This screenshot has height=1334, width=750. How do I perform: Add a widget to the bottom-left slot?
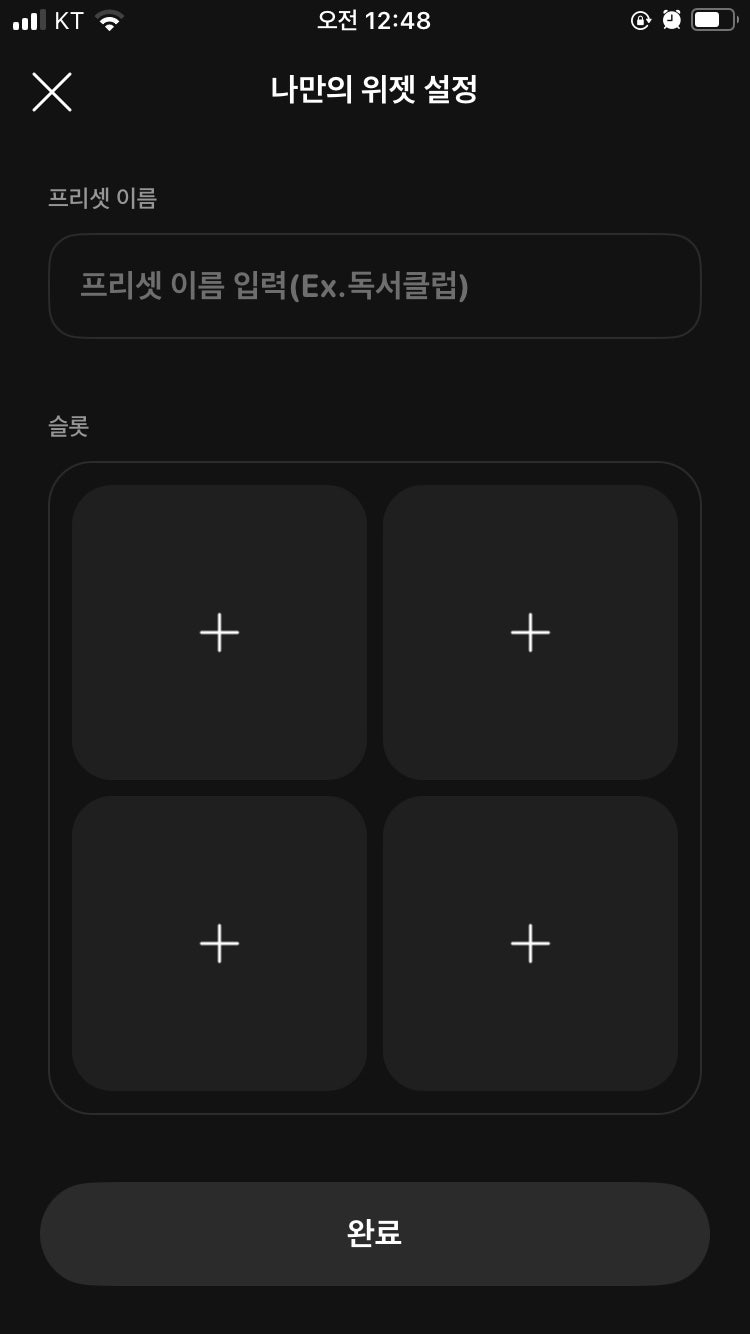pos(219,943)
